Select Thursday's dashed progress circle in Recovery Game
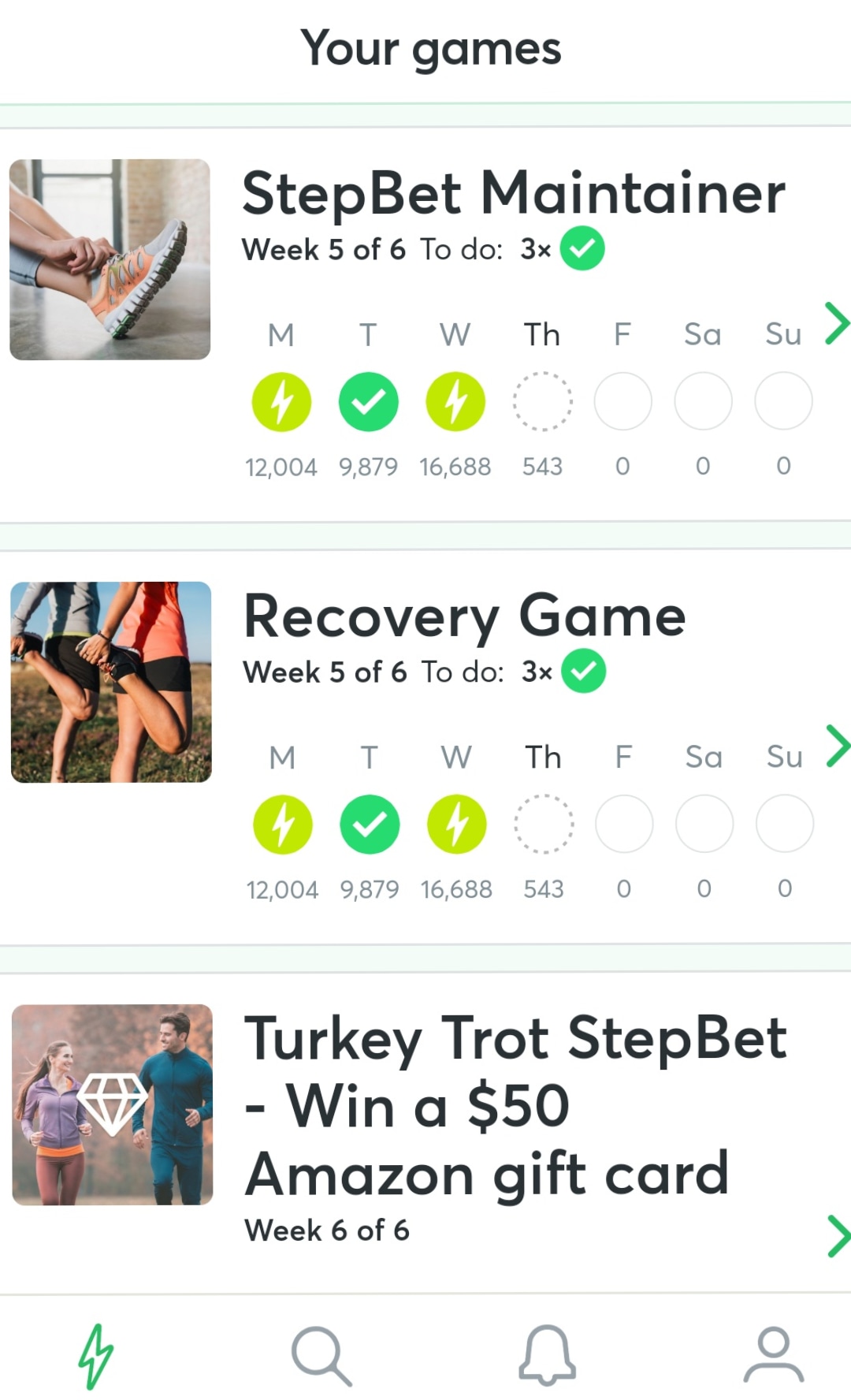The height and width of the screenshot is (1400, 851). point(543,824)
